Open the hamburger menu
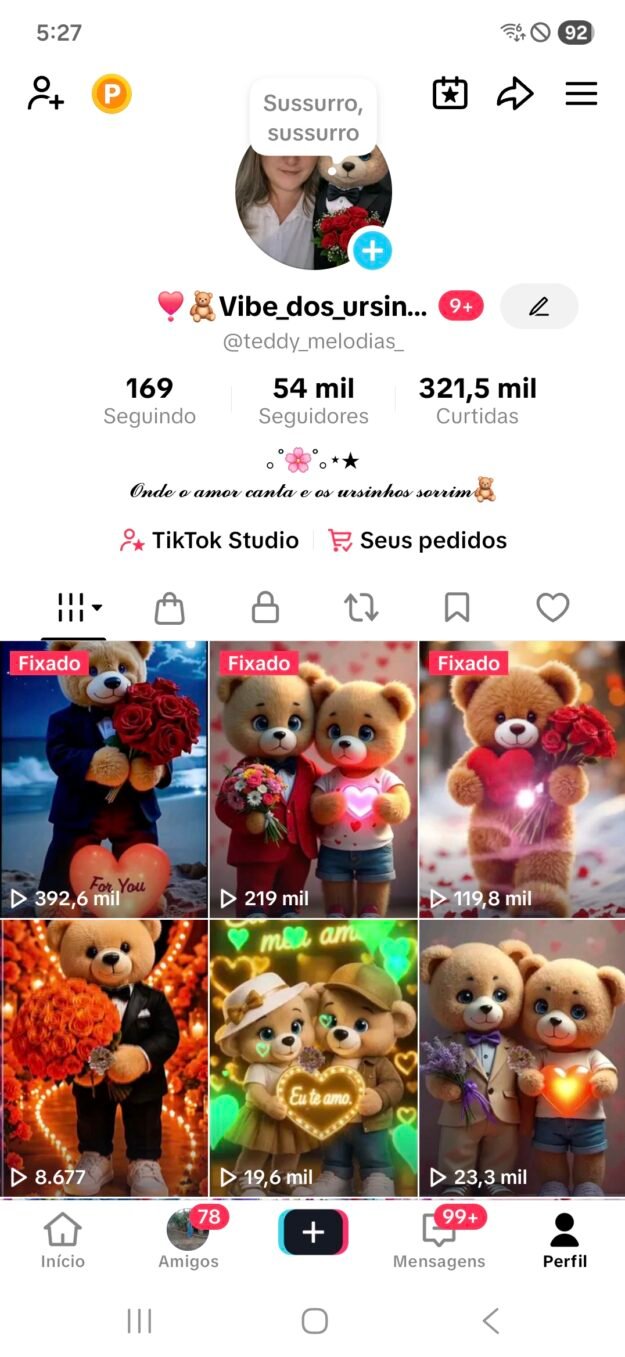This screenshot has height=1357, width=625. pyautogui.click(x=581, y=94)
